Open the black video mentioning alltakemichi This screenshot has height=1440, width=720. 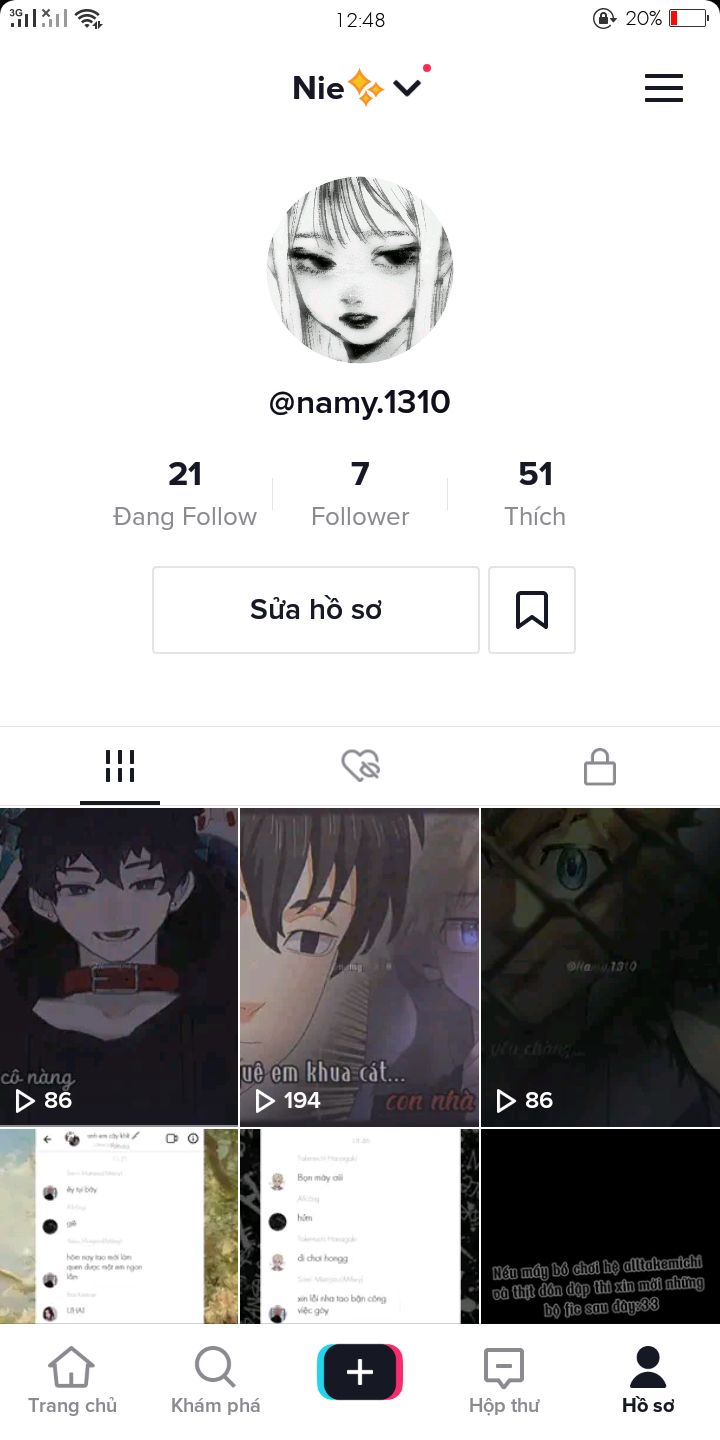[601, 1227]
